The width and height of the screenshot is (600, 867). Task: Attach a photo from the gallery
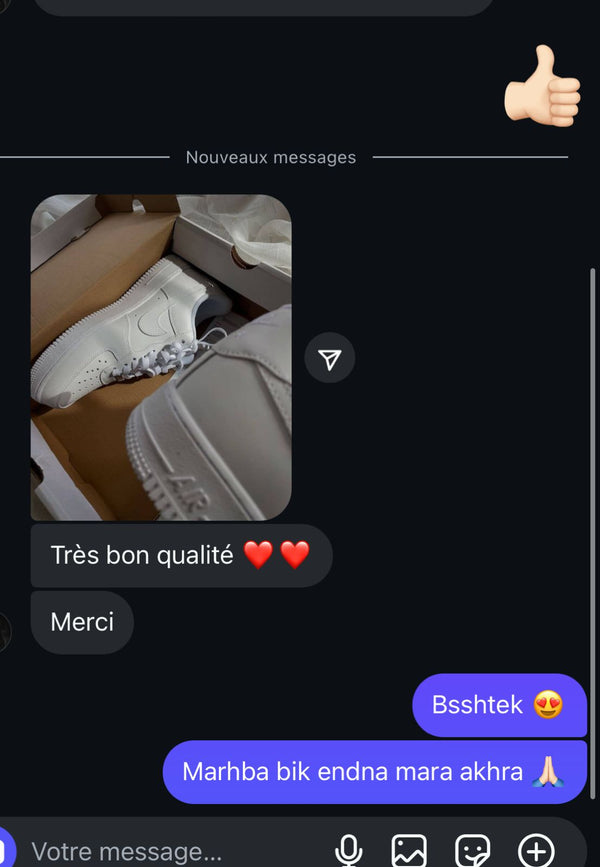pos(409,850)
